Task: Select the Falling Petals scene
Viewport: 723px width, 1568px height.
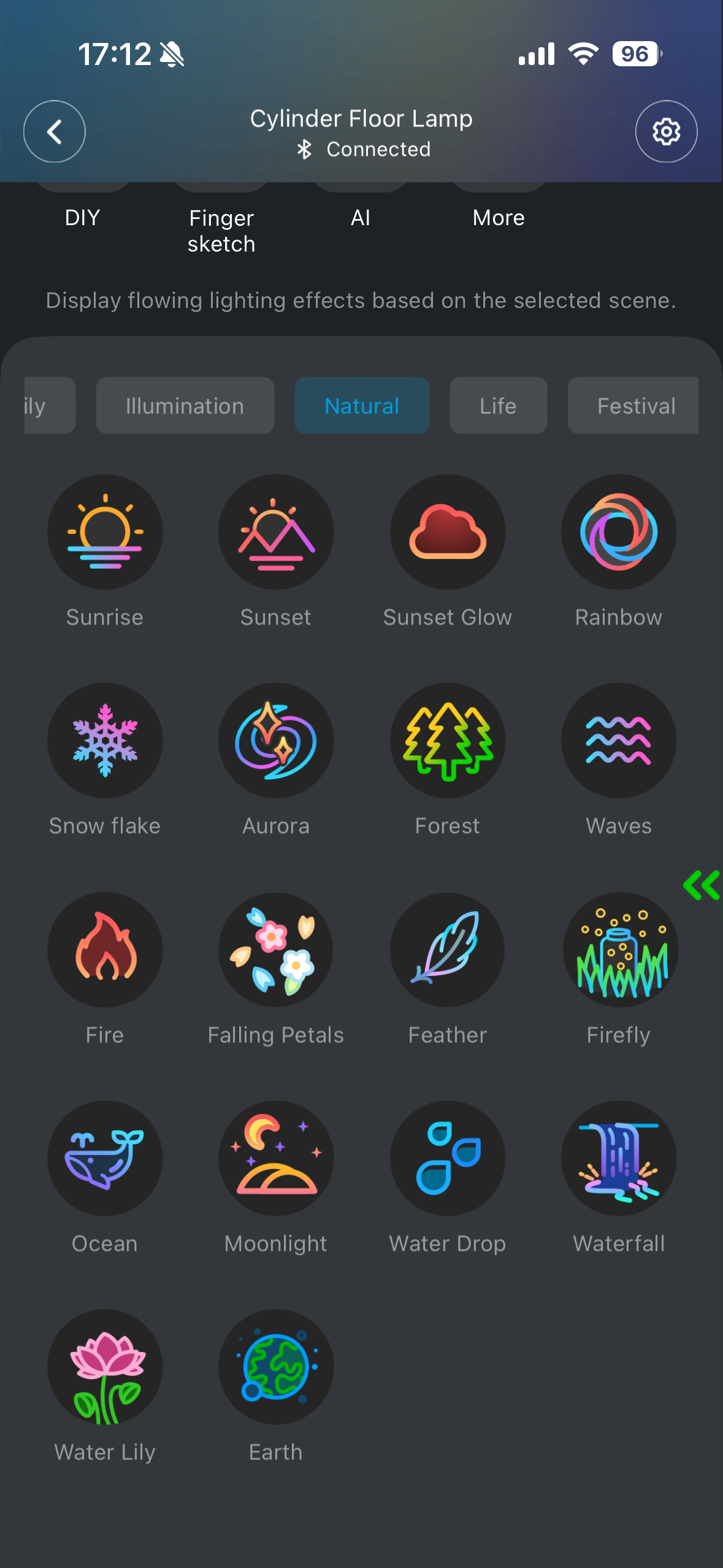Action: (276, 949)
